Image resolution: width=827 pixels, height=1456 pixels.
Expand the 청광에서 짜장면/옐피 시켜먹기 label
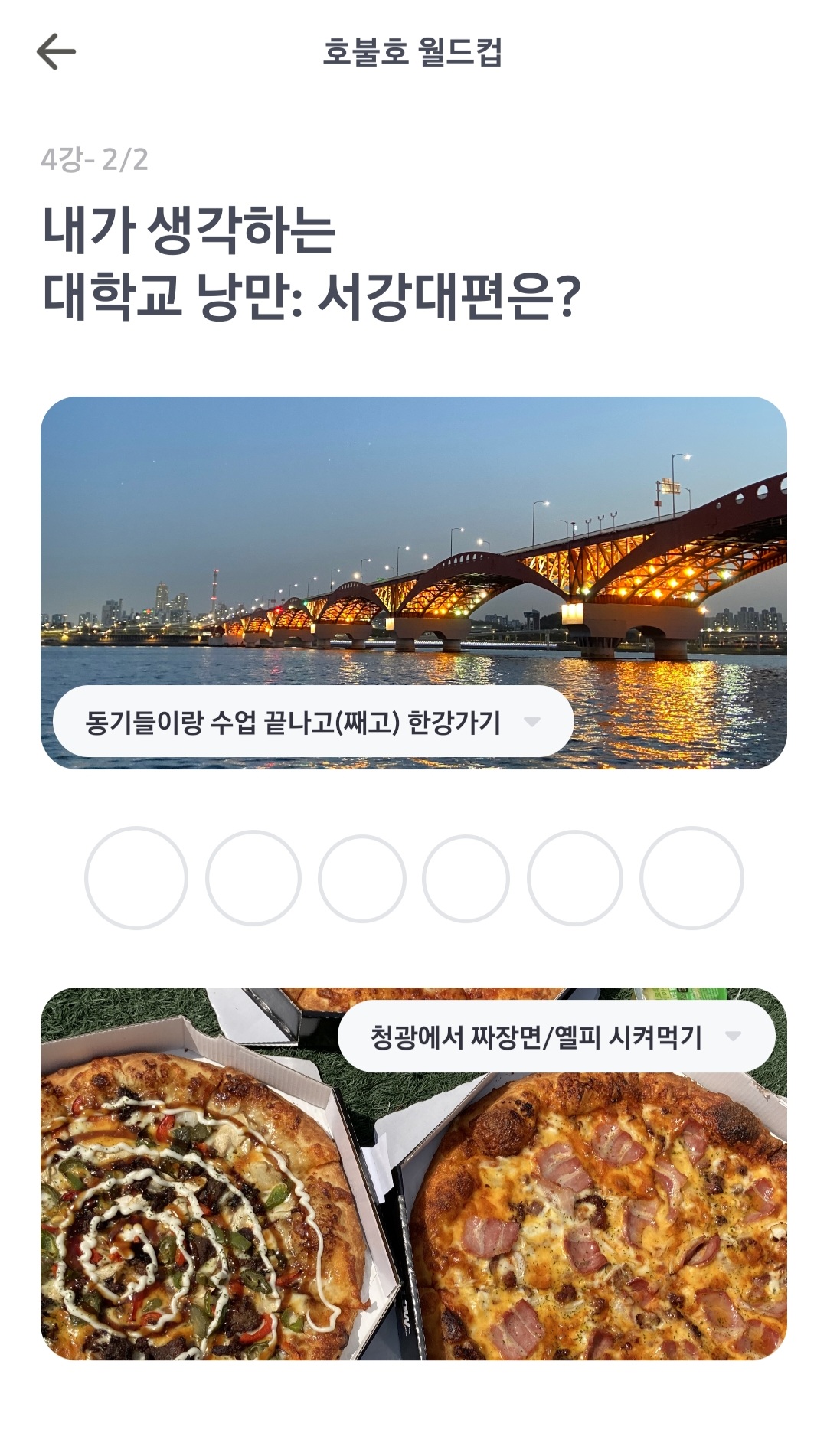point(733,1037)
